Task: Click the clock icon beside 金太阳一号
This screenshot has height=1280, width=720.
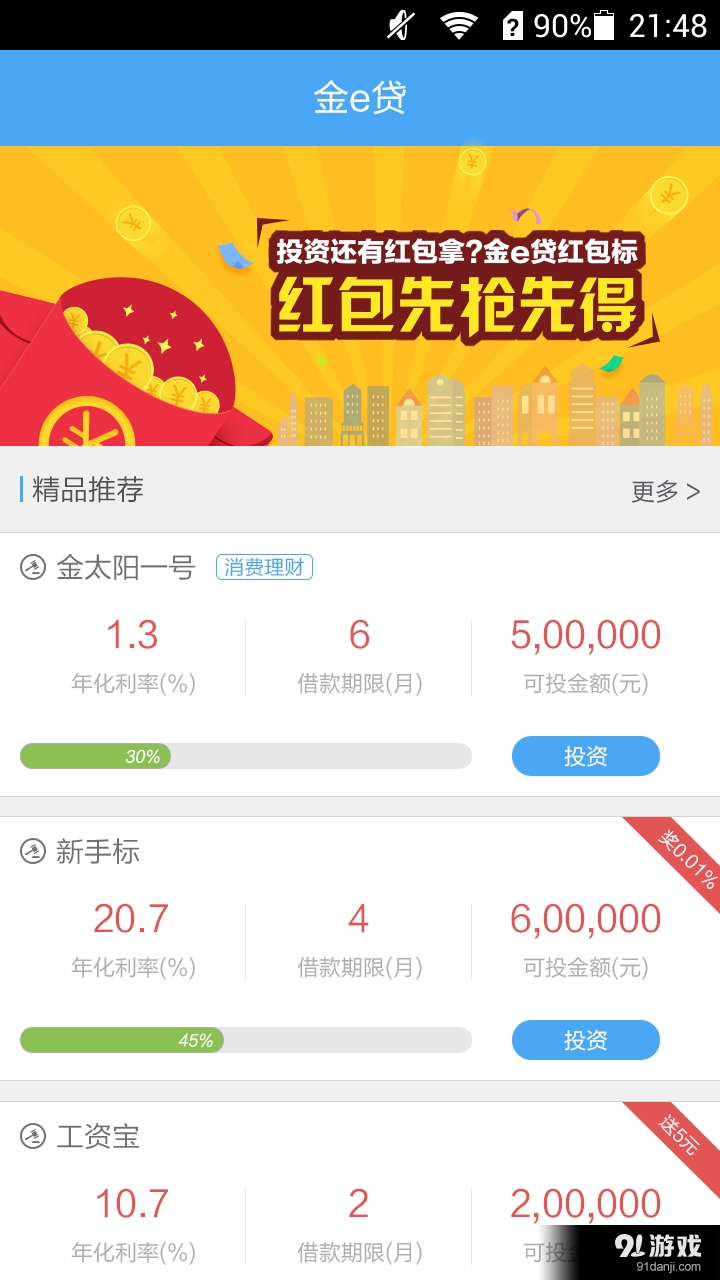Action: point(34,567)
